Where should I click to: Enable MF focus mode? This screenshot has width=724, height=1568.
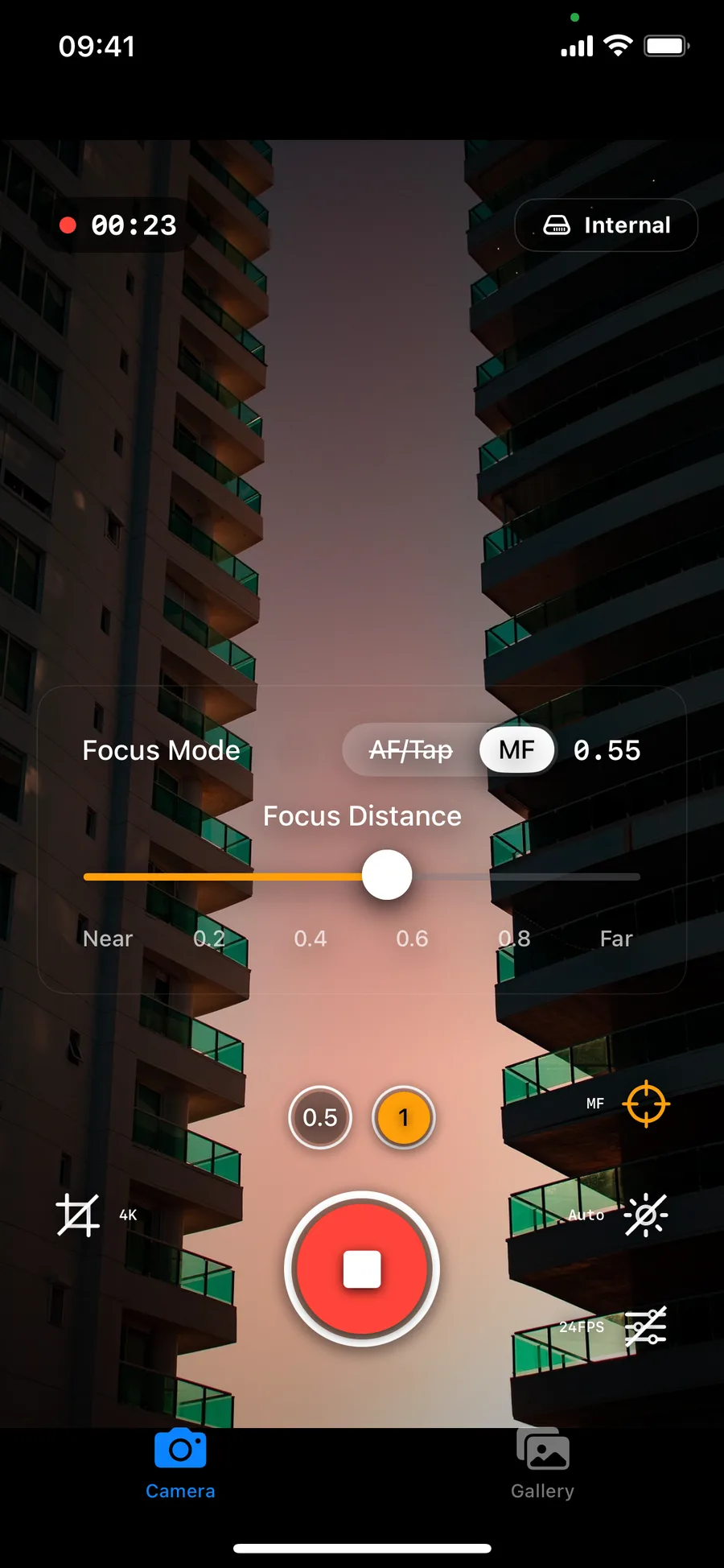[517, 749]
